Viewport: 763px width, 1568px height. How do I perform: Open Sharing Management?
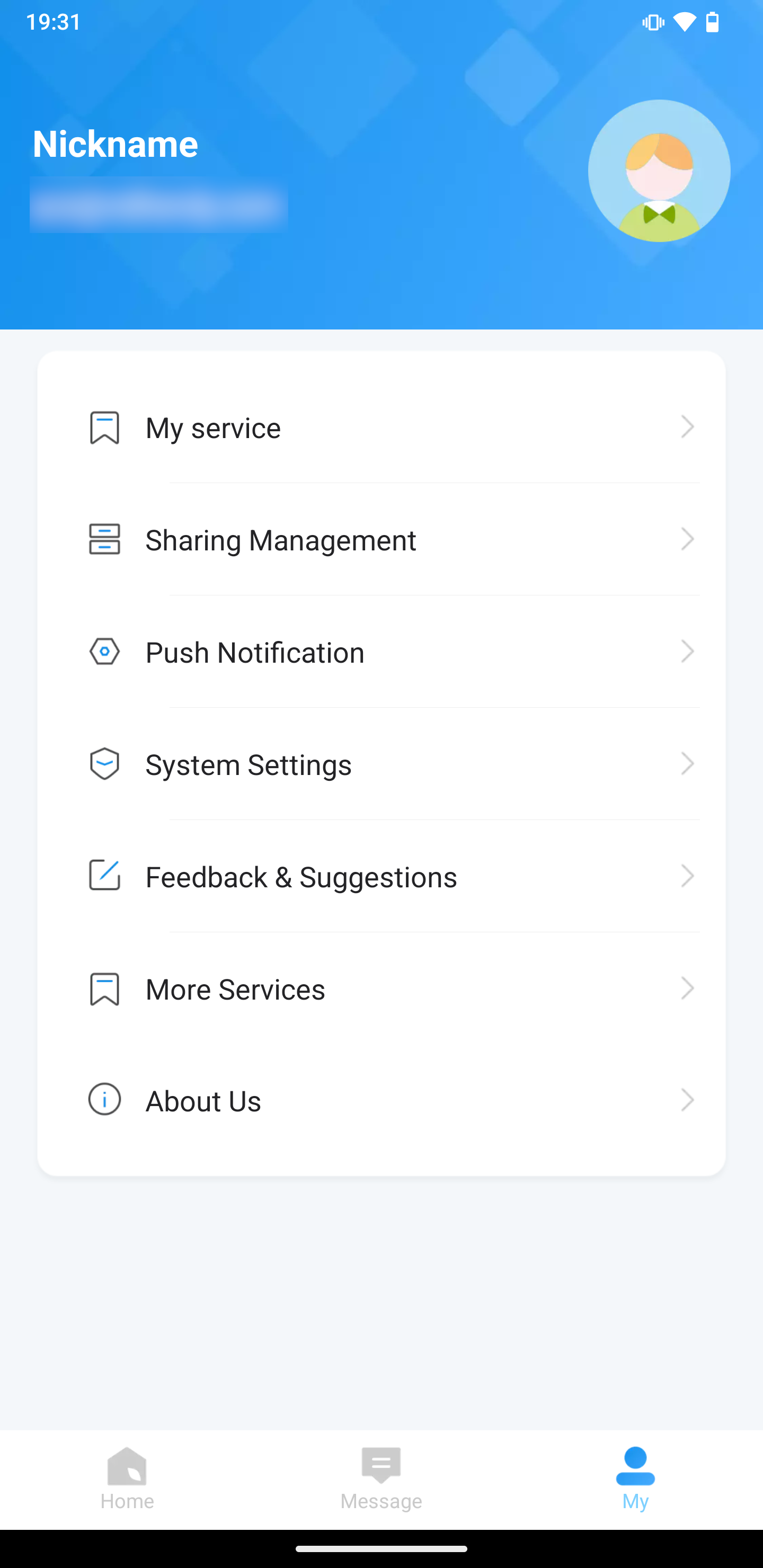(x=381, y=540)
